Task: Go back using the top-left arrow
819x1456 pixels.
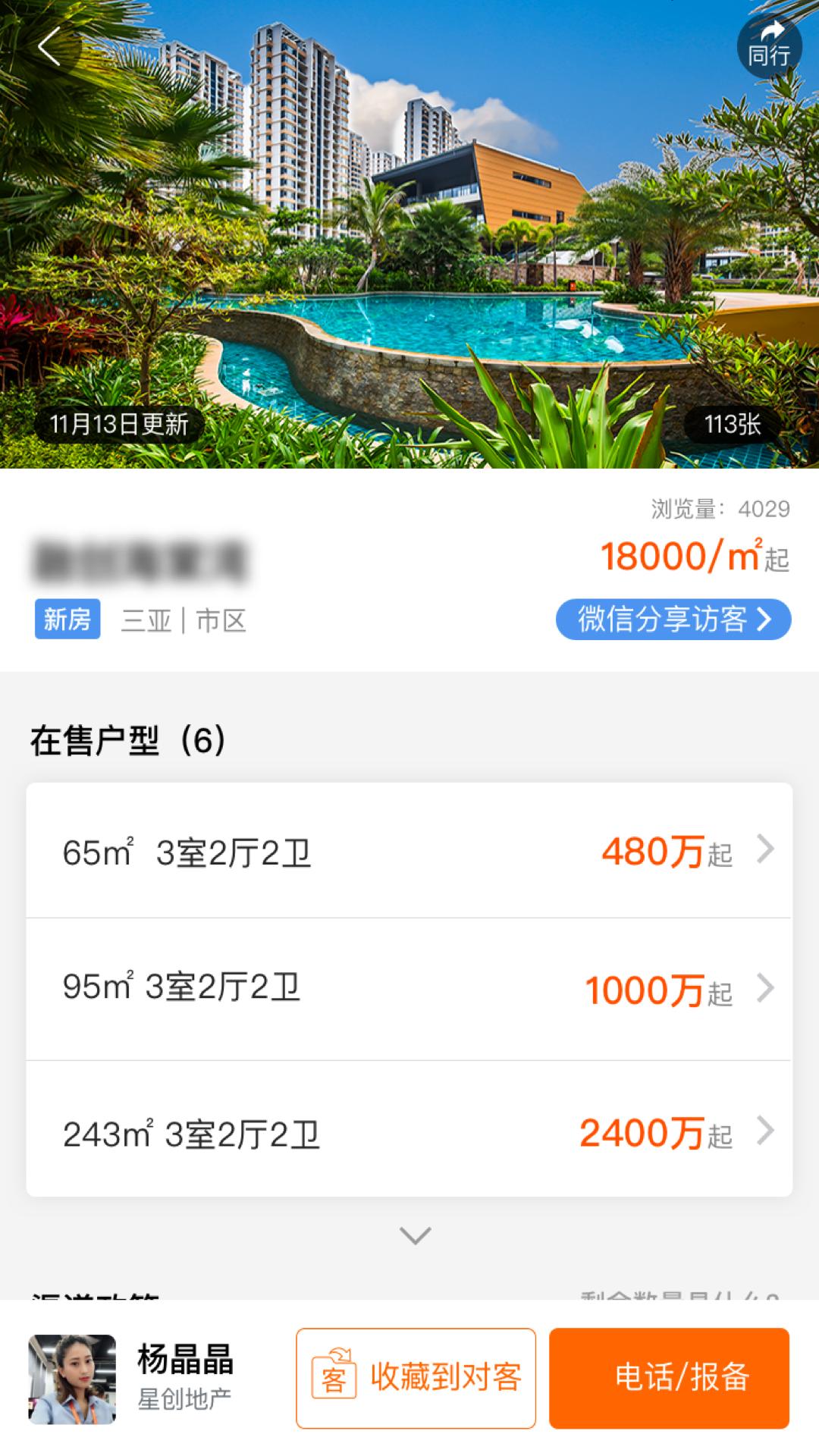Action: pos(50,47)
